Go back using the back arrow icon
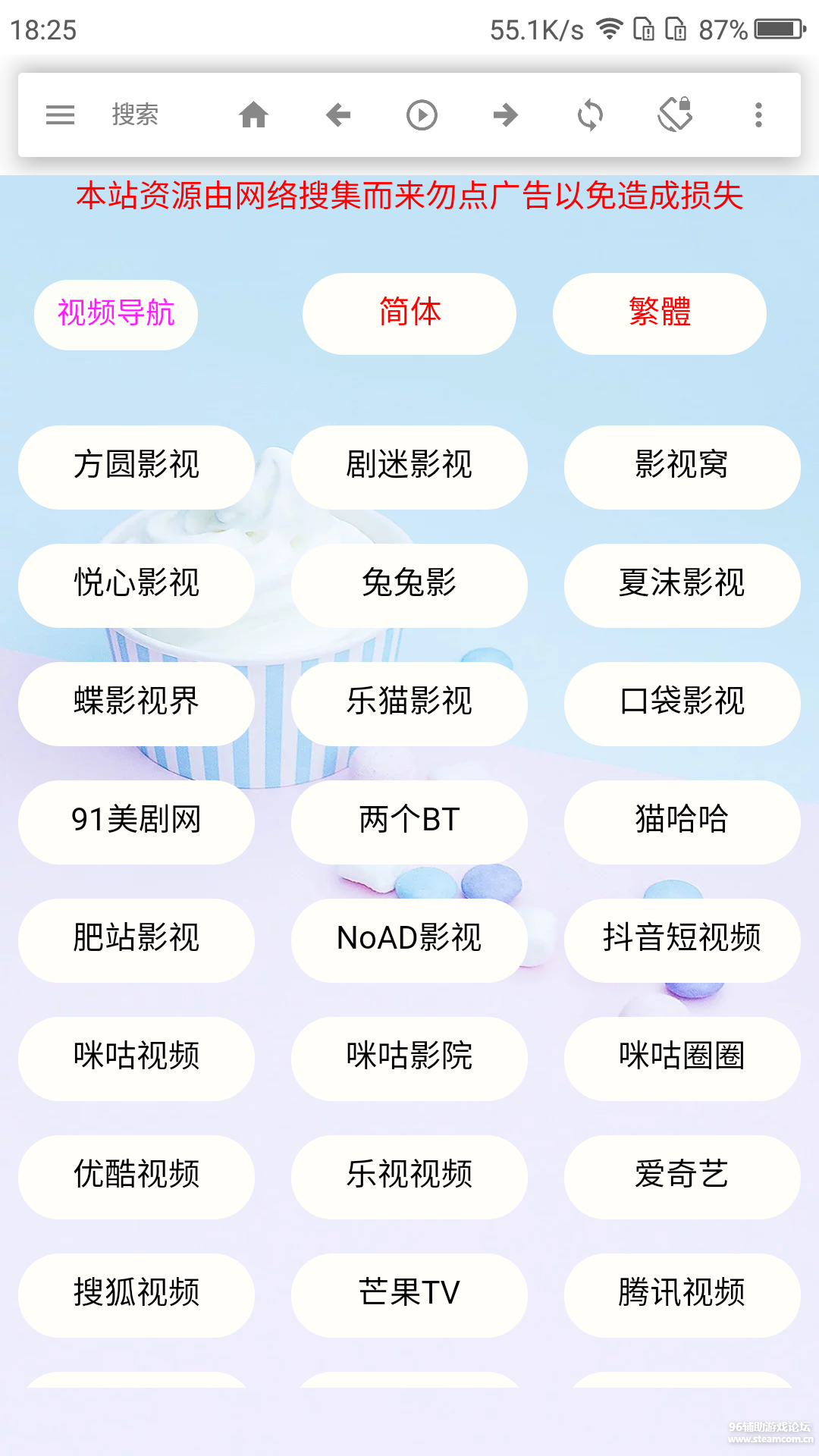This screenshot has height=1456, width=819. click(x=338, y=115)
